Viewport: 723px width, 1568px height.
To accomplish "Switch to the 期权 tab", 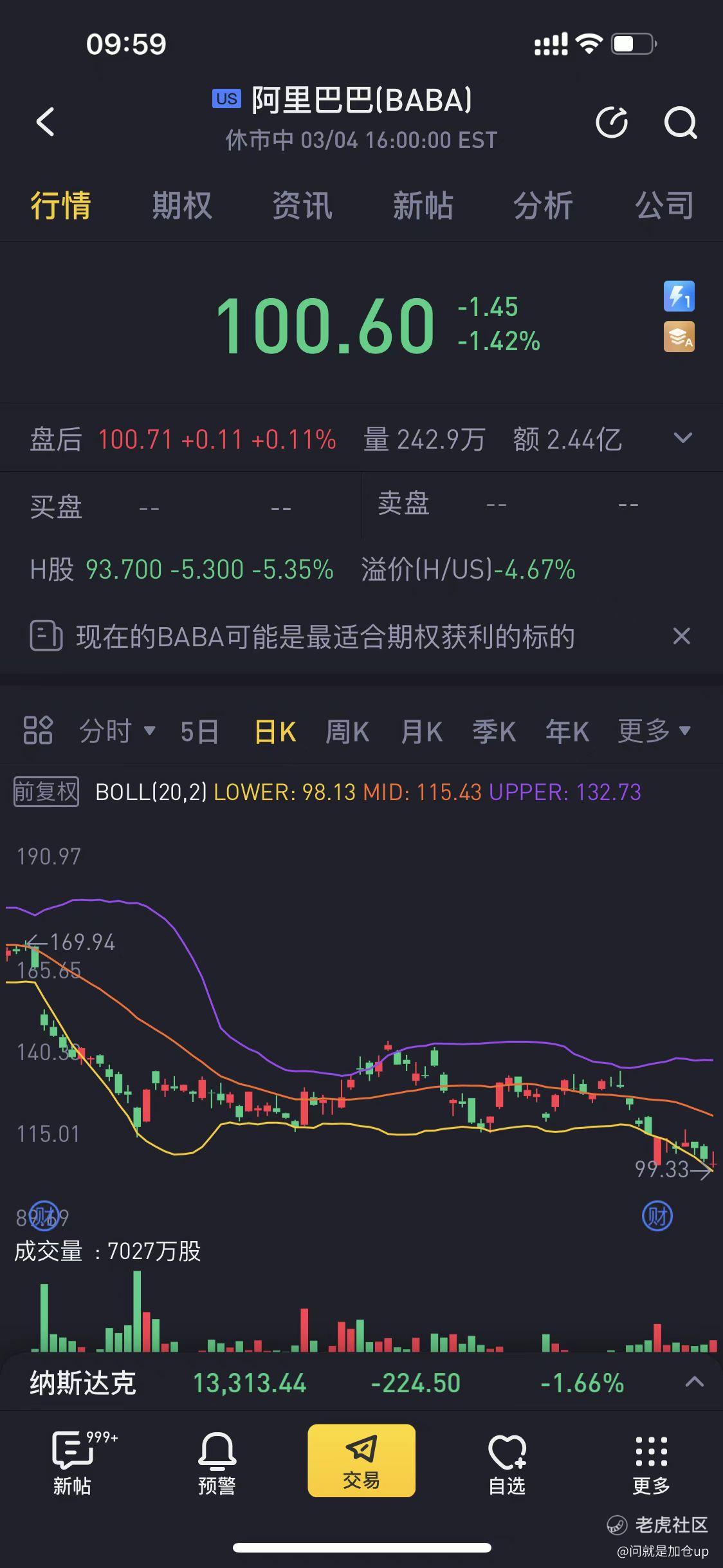I will (x=182, y=205).
